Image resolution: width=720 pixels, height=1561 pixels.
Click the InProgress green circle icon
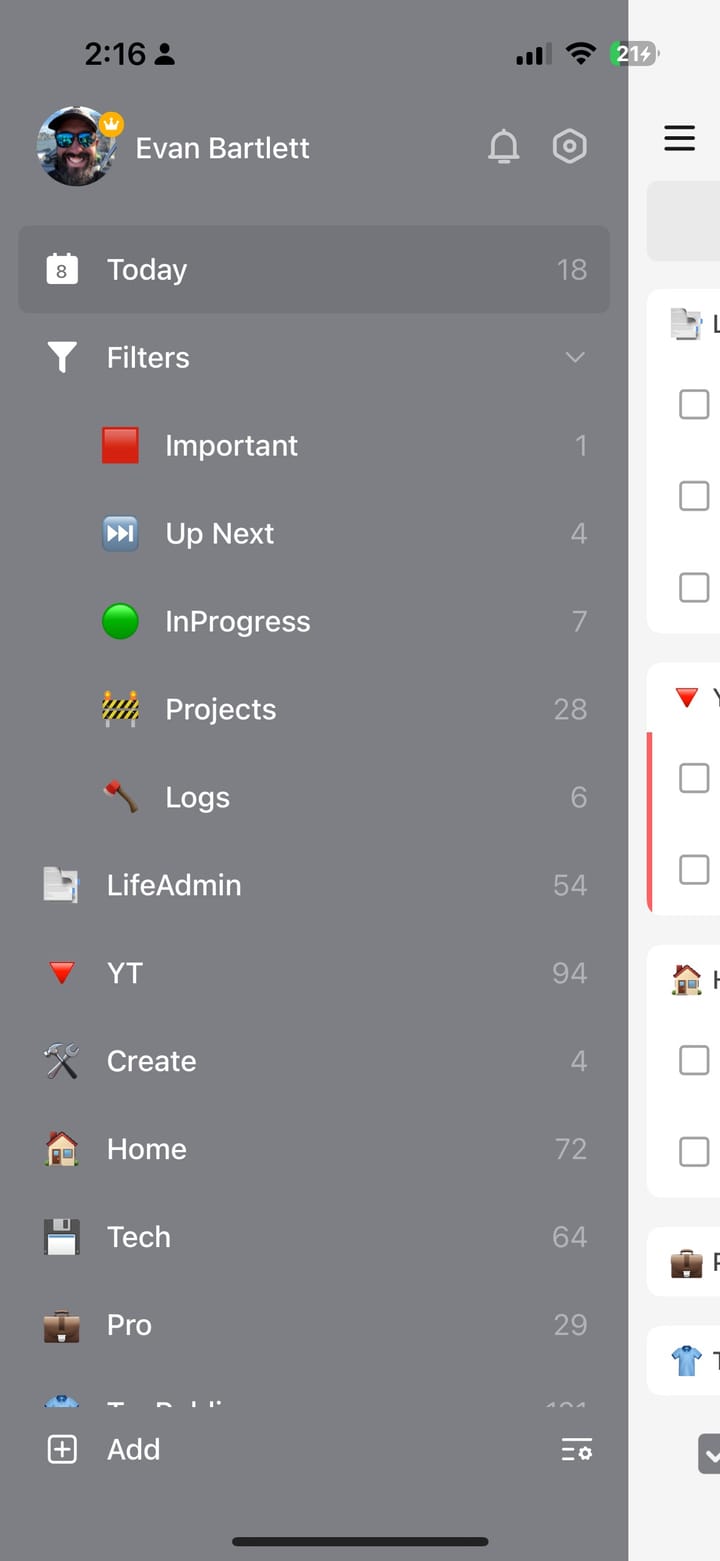[x=120, y=621]
